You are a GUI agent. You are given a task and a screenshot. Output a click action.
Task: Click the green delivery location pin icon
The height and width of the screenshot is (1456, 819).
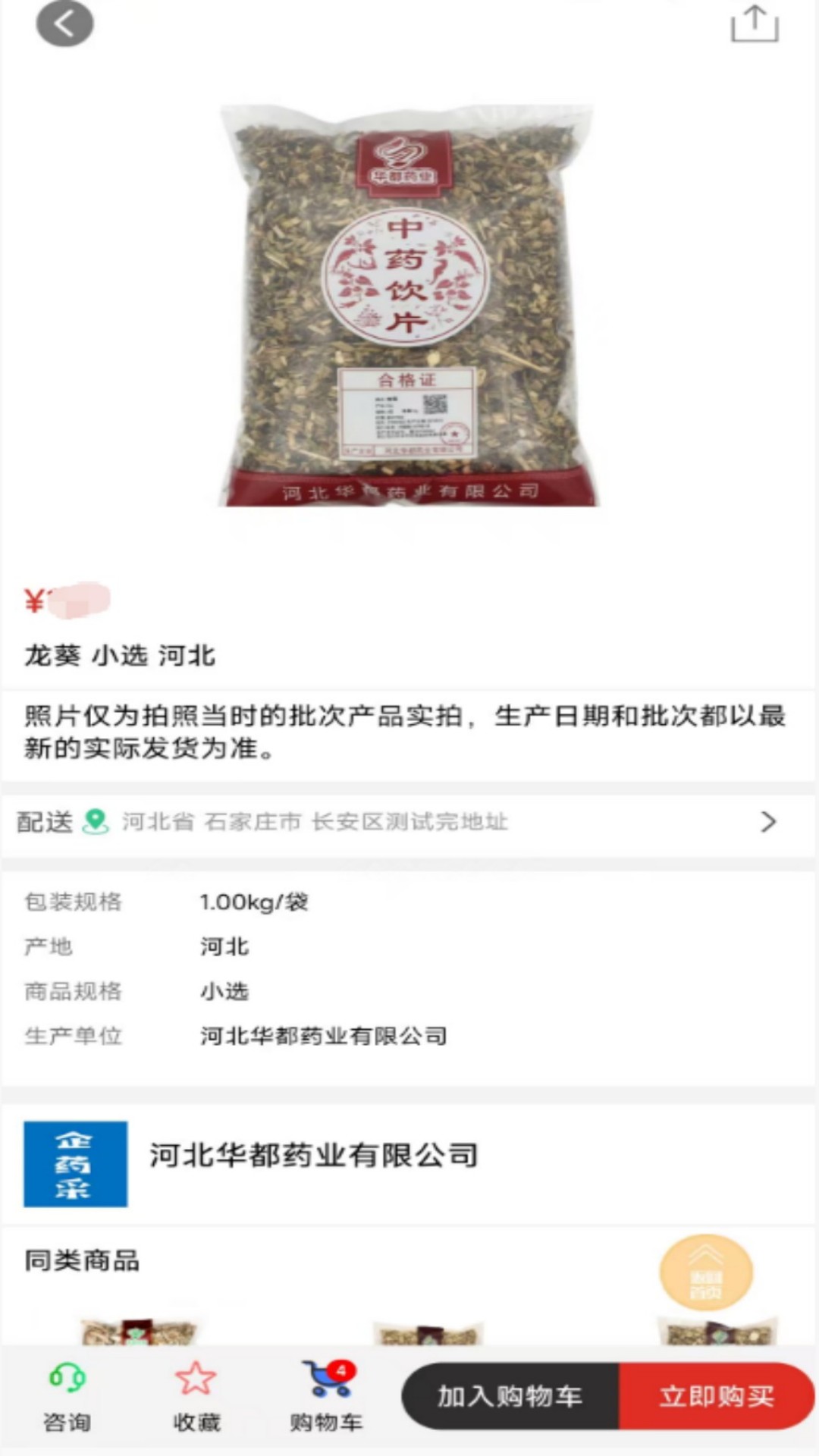[93, 822]
